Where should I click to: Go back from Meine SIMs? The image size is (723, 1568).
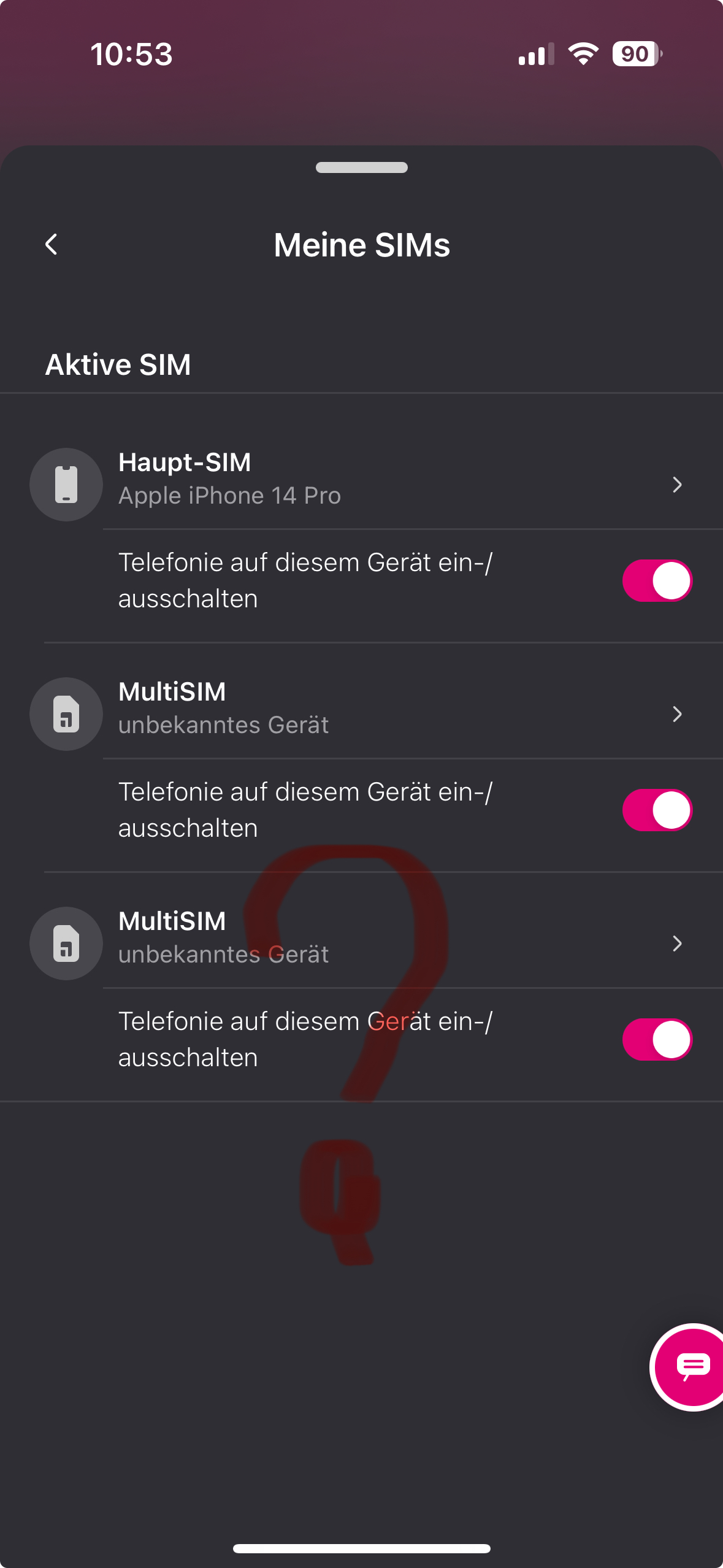click(52, 244)
